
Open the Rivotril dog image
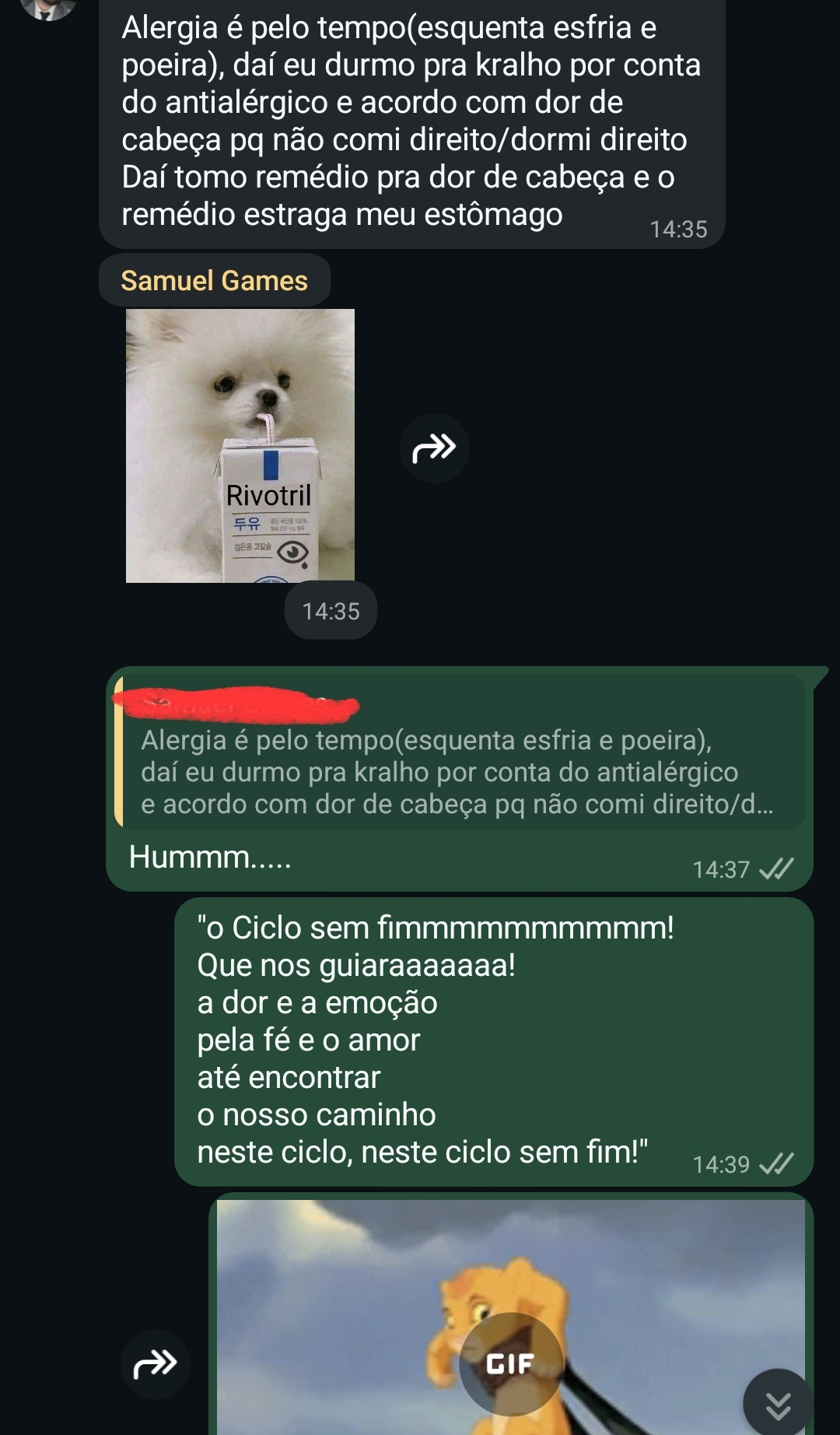[x=240, y=445]
